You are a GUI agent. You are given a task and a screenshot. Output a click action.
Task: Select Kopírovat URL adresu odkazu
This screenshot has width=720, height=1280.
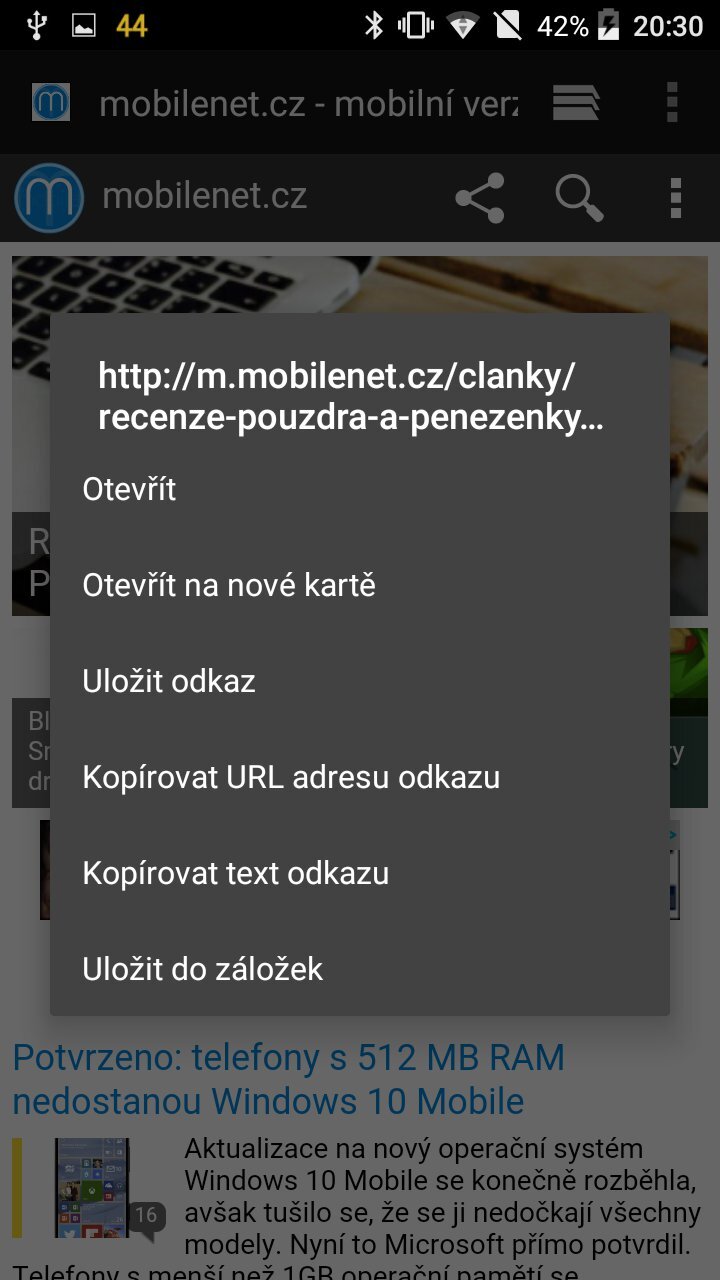point(291,777)
